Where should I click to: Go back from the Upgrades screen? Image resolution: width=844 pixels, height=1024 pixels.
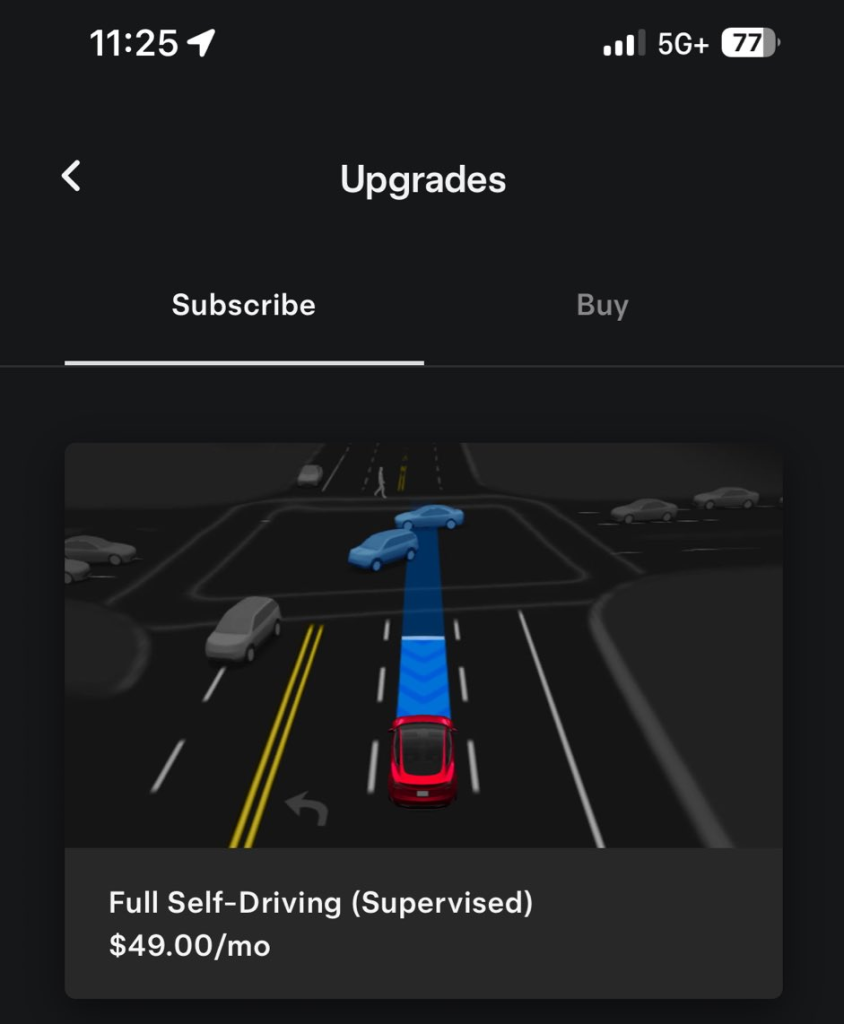click(x=71, y=177)
